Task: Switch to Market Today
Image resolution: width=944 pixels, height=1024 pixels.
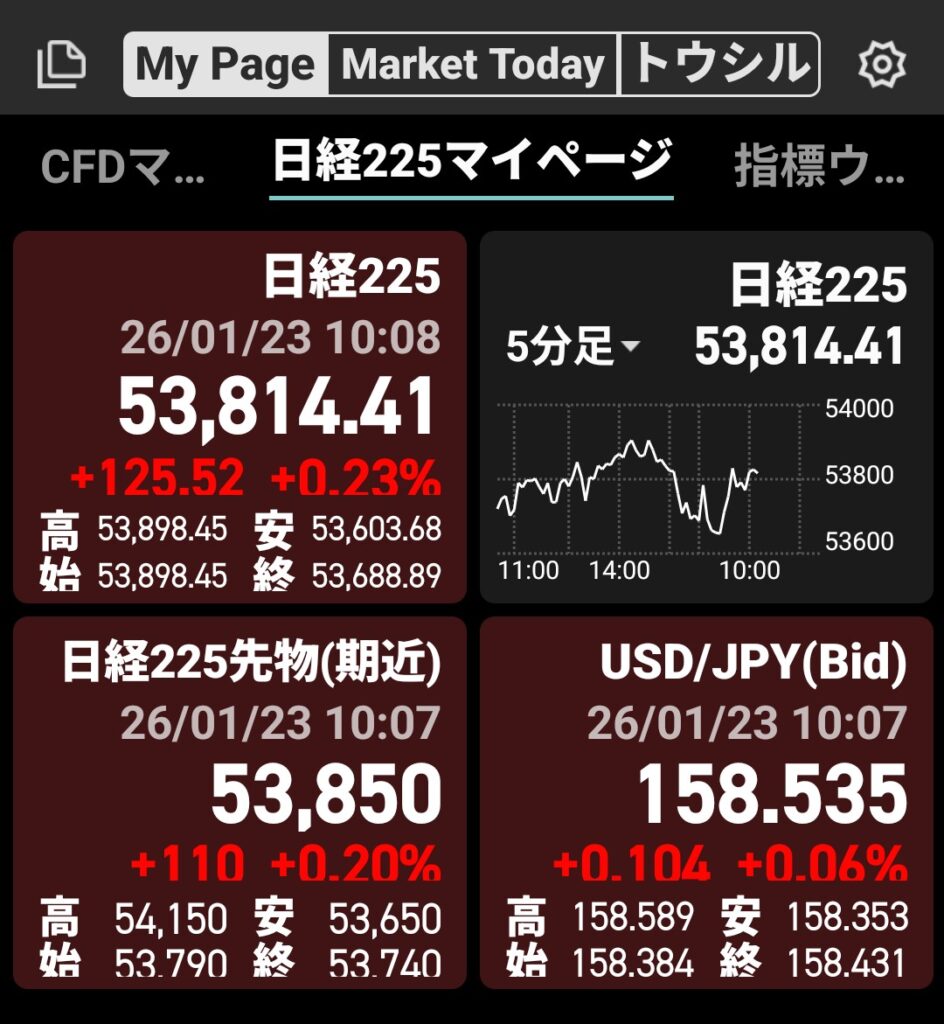Action: click(473, 65)
